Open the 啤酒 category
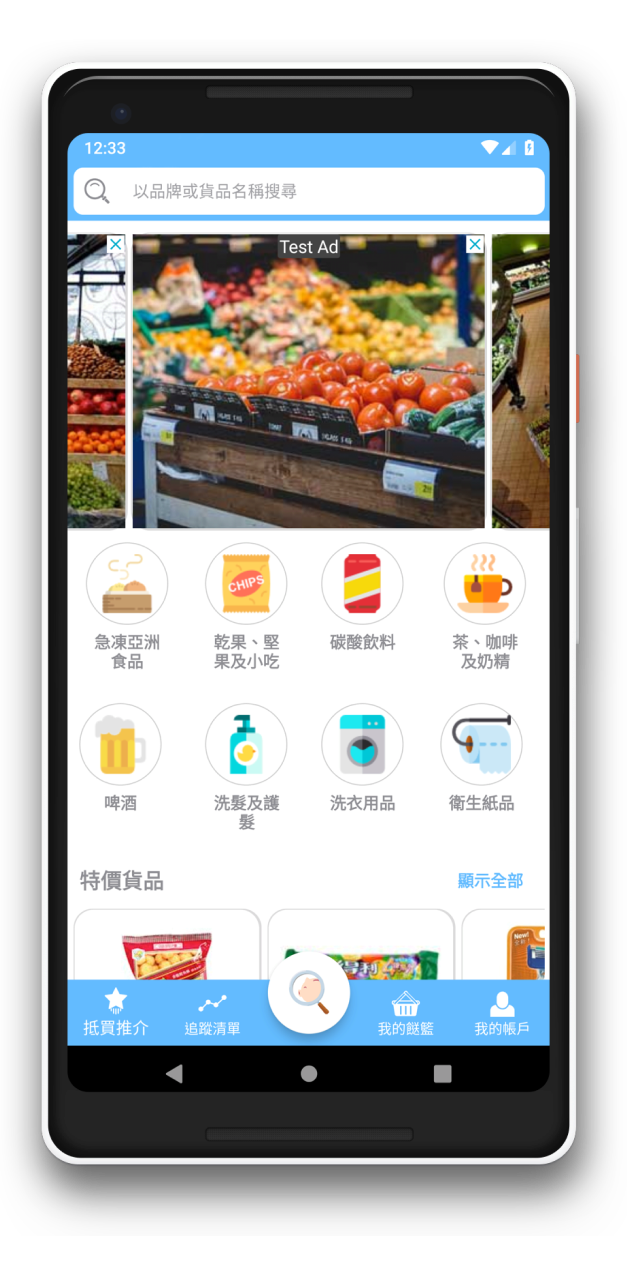Image resolution: width=627 pixels, height=1272 pixels. point(120,758)
